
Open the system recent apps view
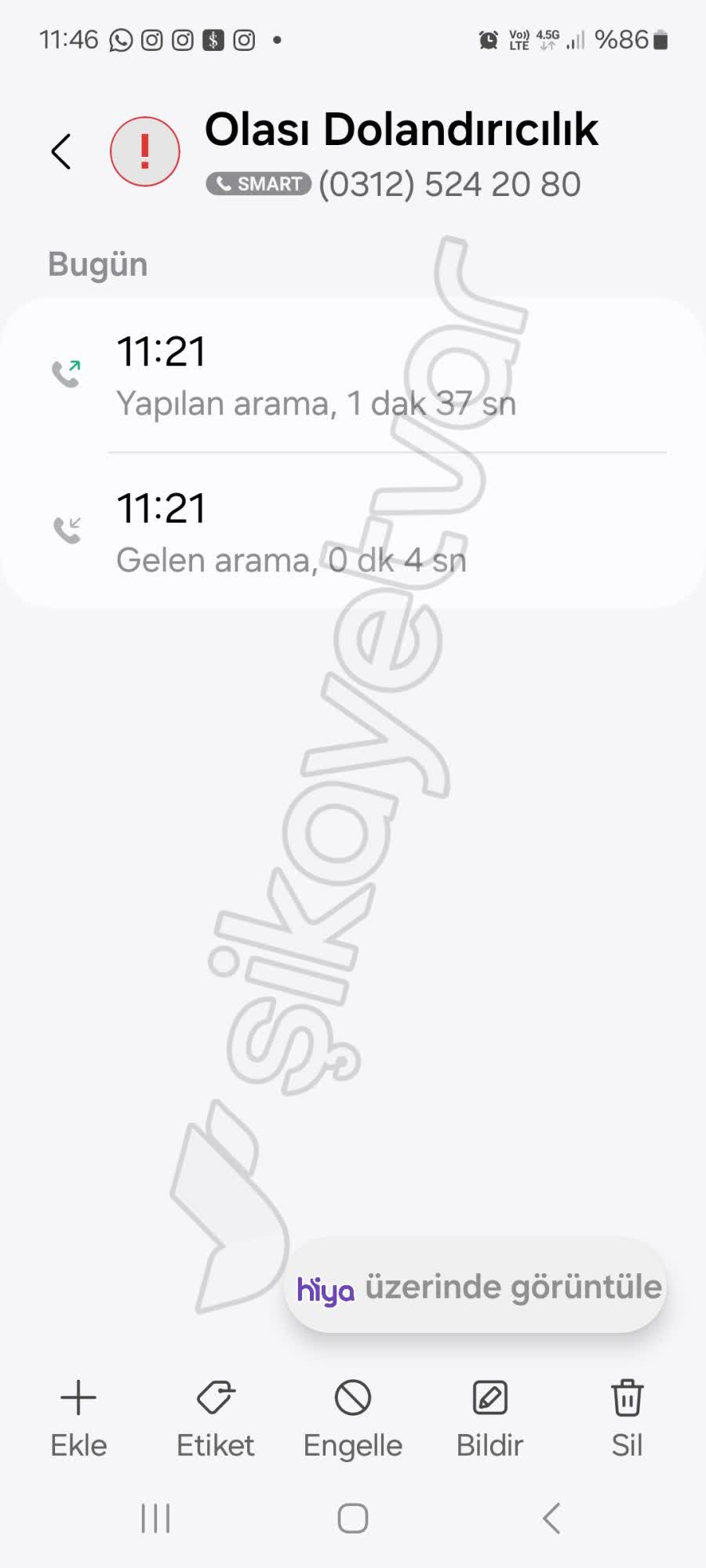[x=155, y=1519]
